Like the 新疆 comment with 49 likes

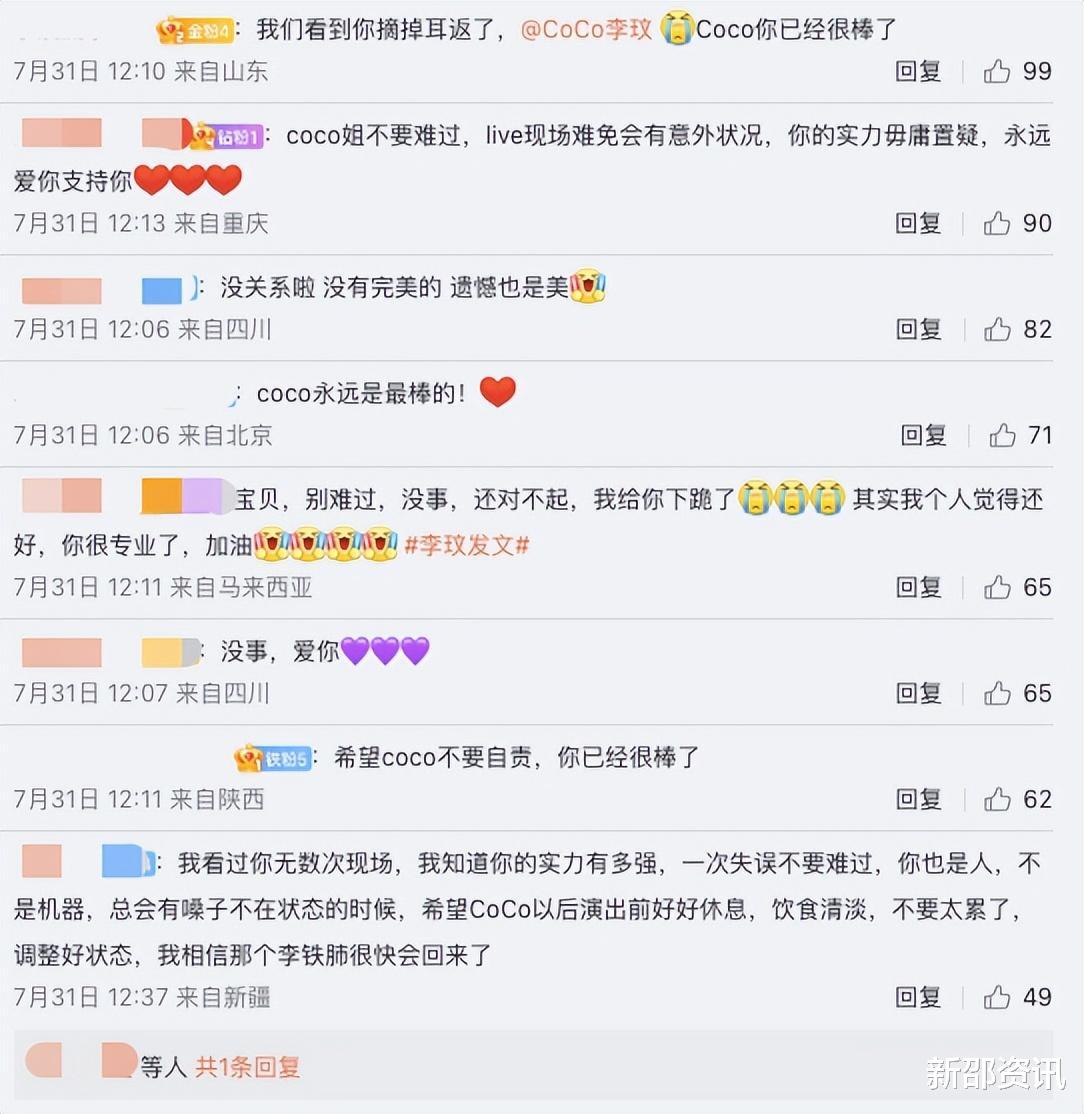(x=1000, y=996)
